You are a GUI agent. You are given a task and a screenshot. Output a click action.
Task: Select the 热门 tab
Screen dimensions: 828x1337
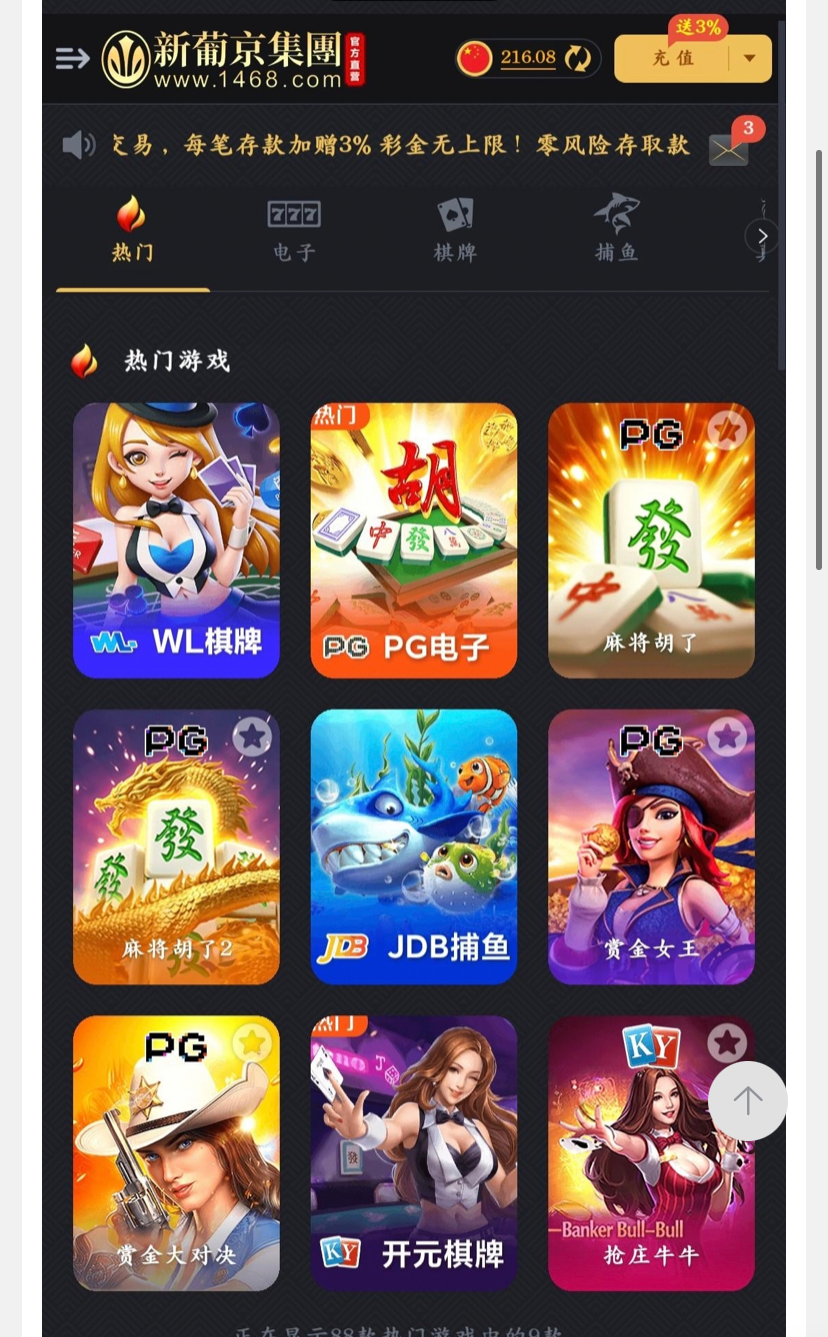132,231
